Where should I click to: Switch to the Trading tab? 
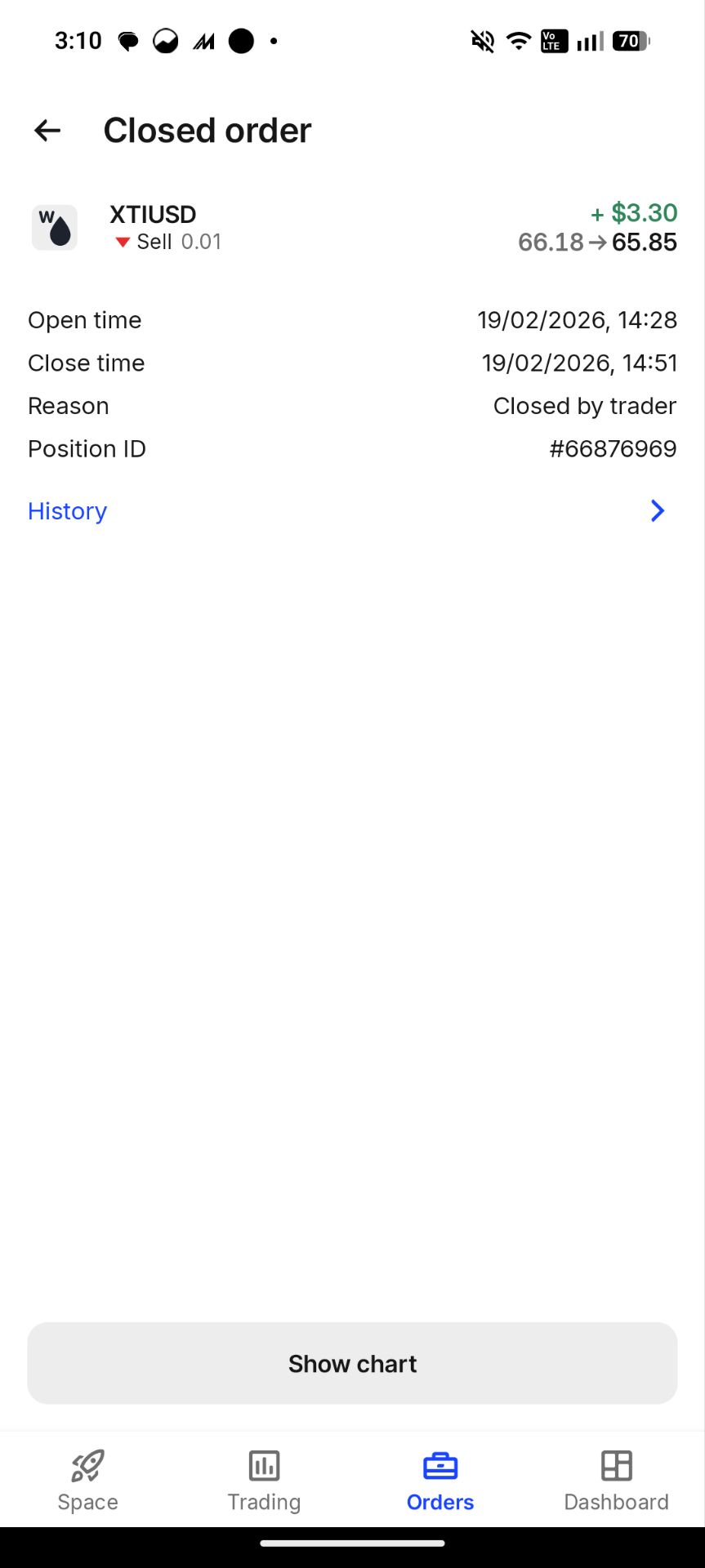264,1481
